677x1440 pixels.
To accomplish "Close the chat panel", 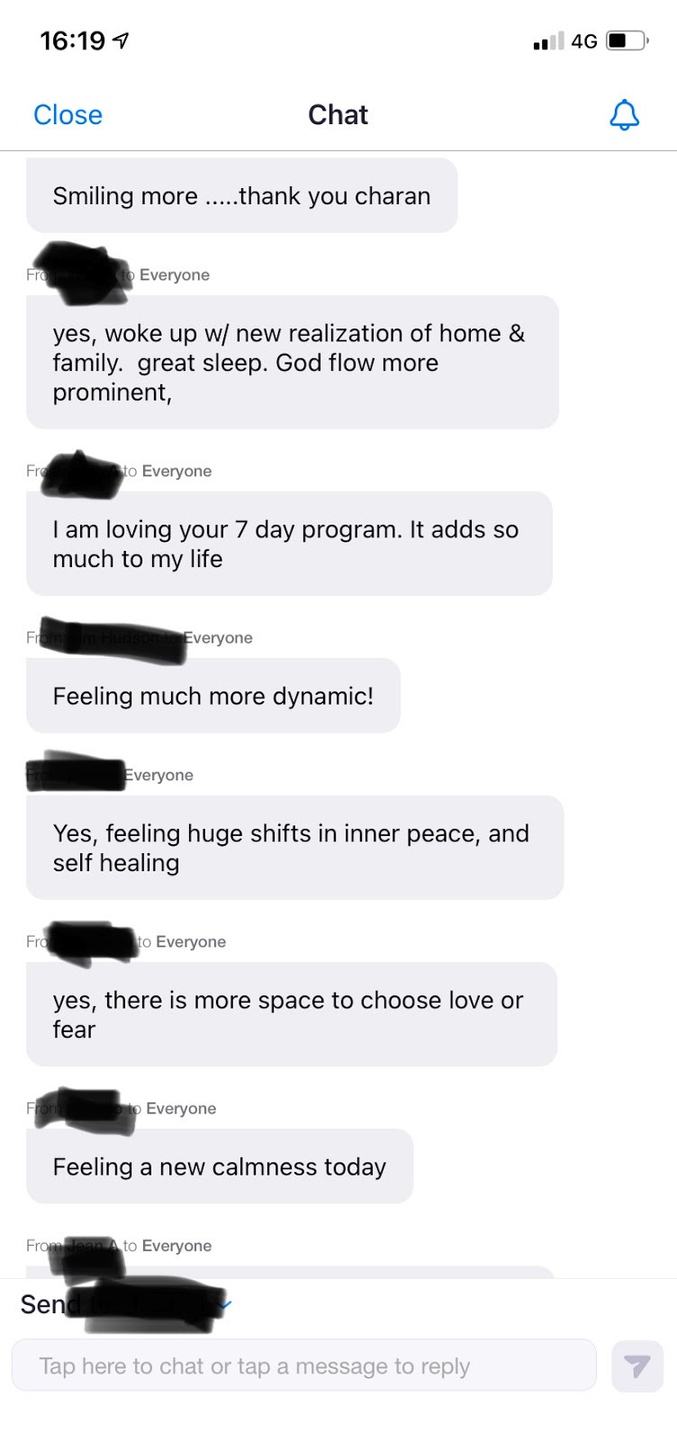I will click(67, 115).
